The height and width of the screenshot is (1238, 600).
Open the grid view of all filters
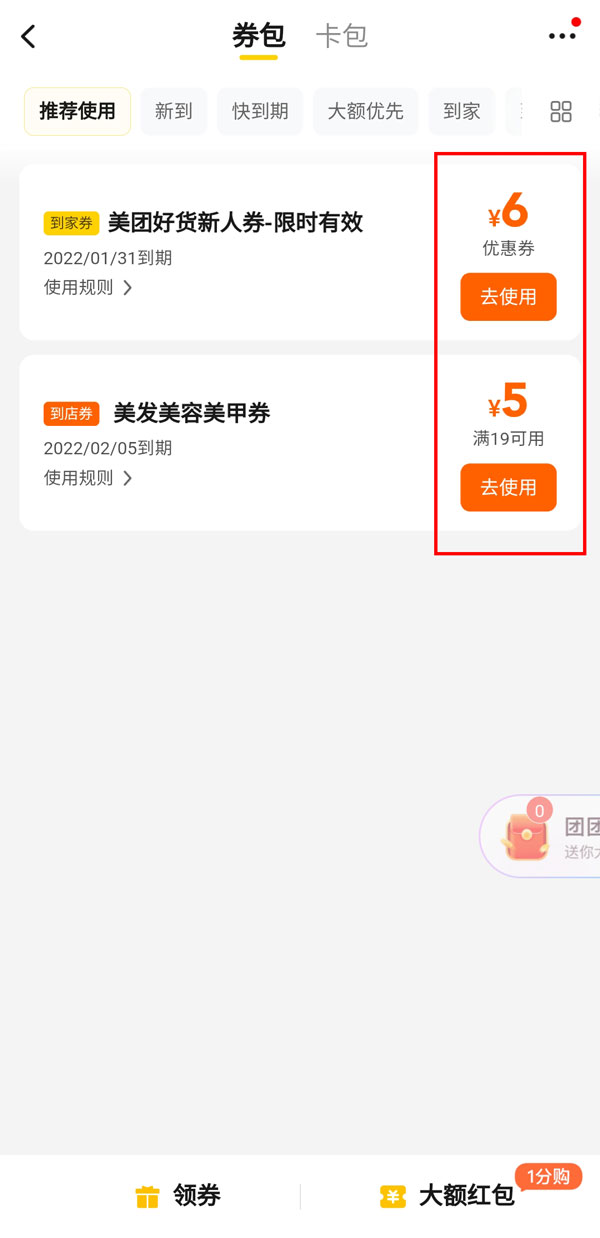coord(561,111)
